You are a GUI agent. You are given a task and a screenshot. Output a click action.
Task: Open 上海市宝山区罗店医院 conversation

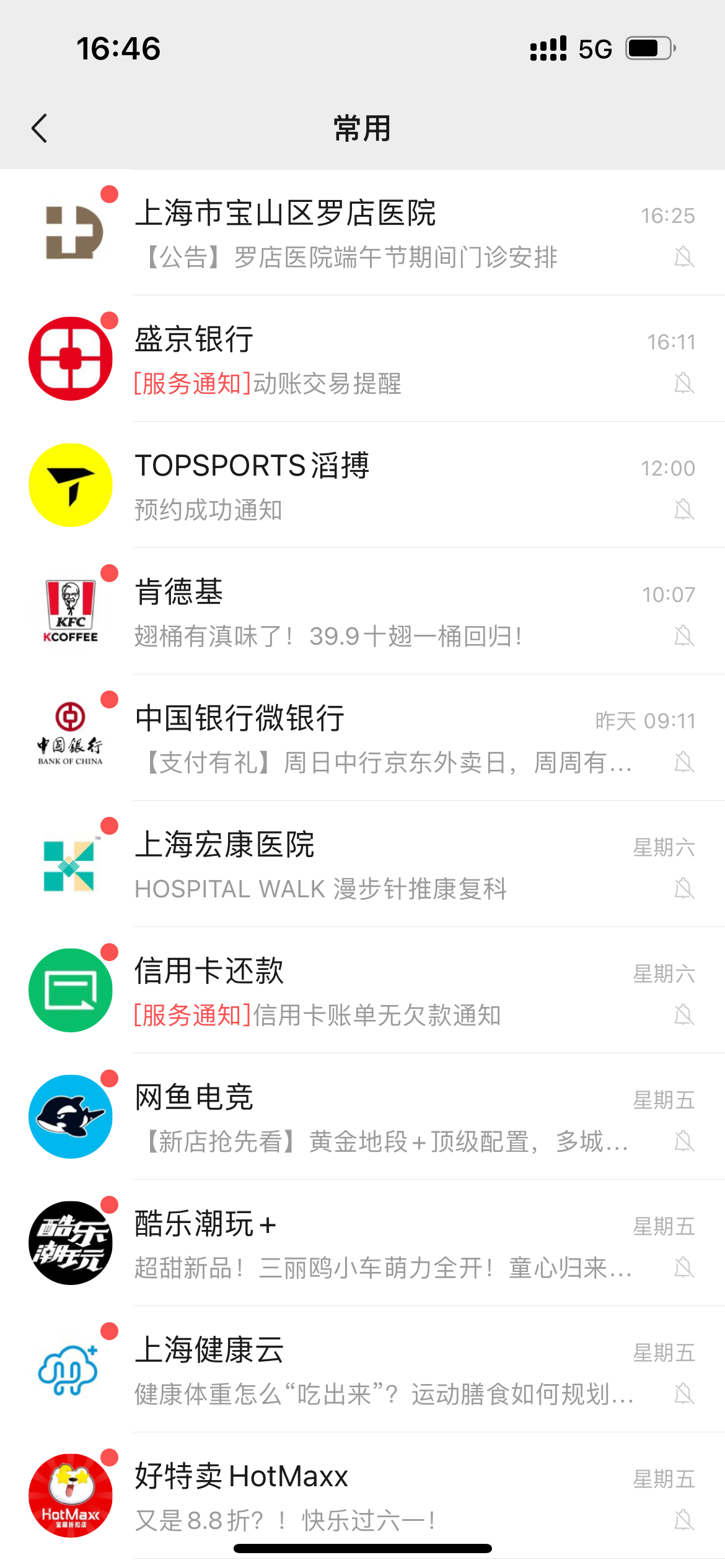tap(362, 232)
